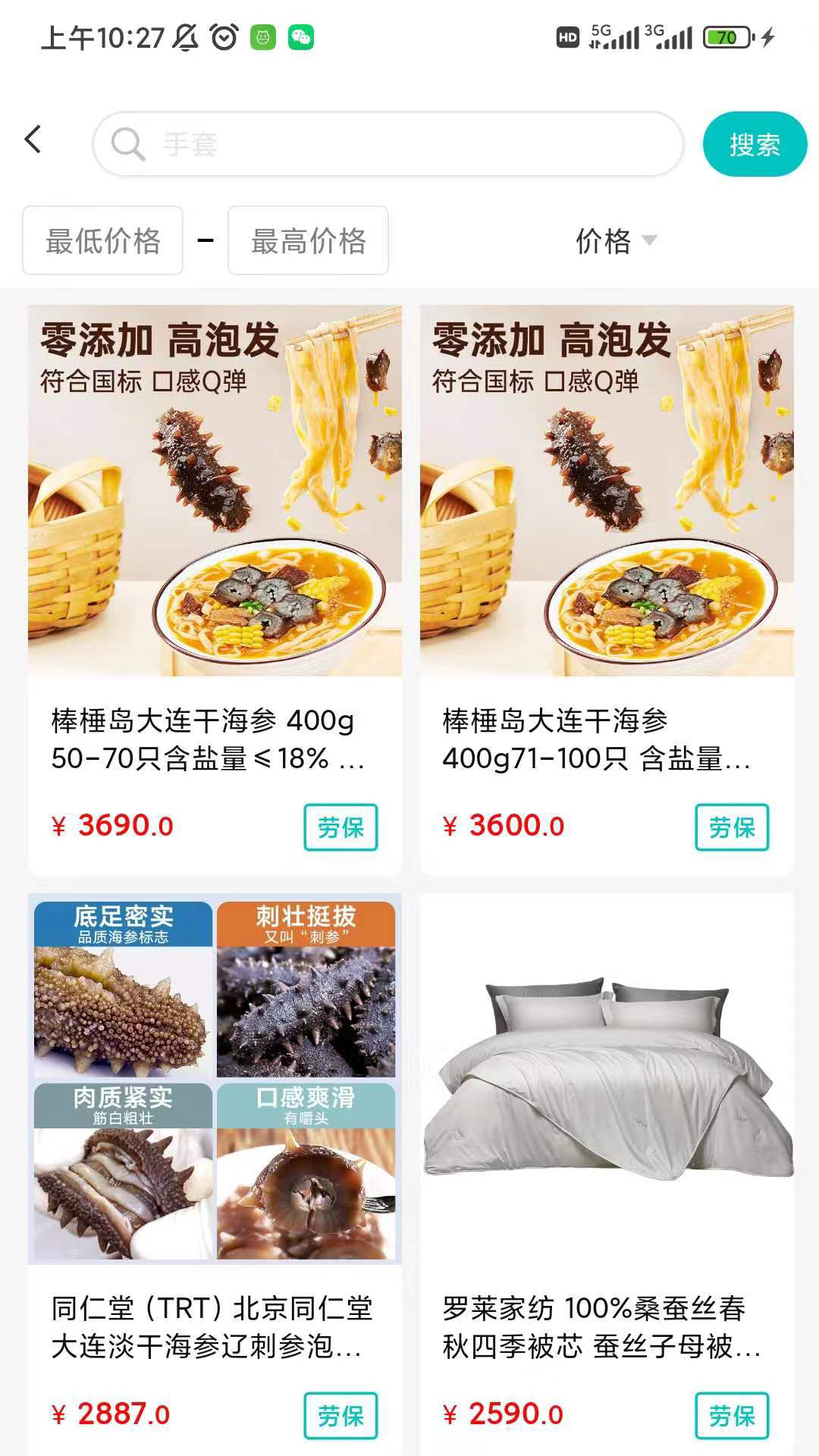
Task: Tap the search field showing 手套
Action: tap(387, 144)
